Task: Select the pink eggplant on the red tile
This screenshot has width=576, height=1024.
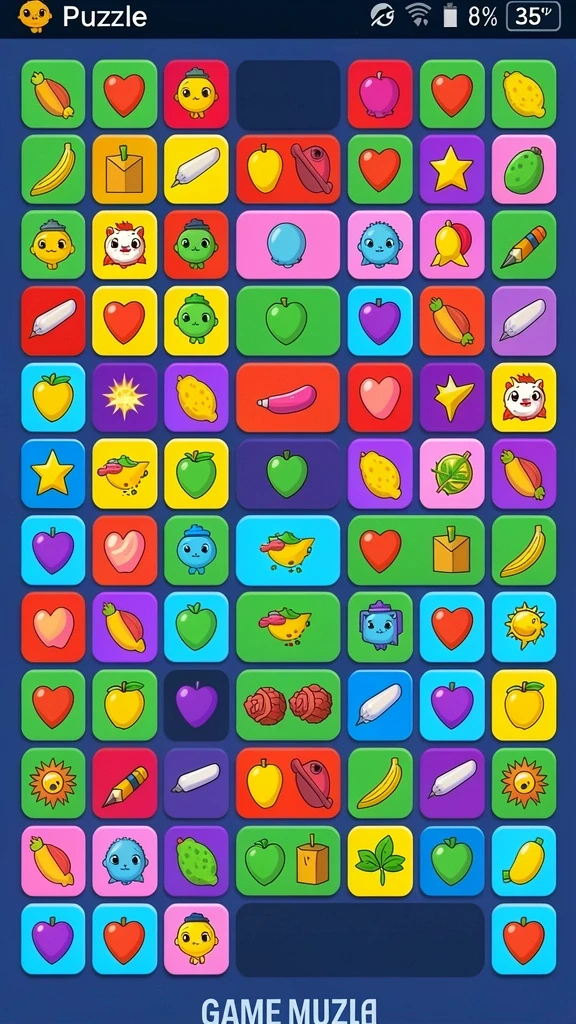Action: [x=287, y=397]
